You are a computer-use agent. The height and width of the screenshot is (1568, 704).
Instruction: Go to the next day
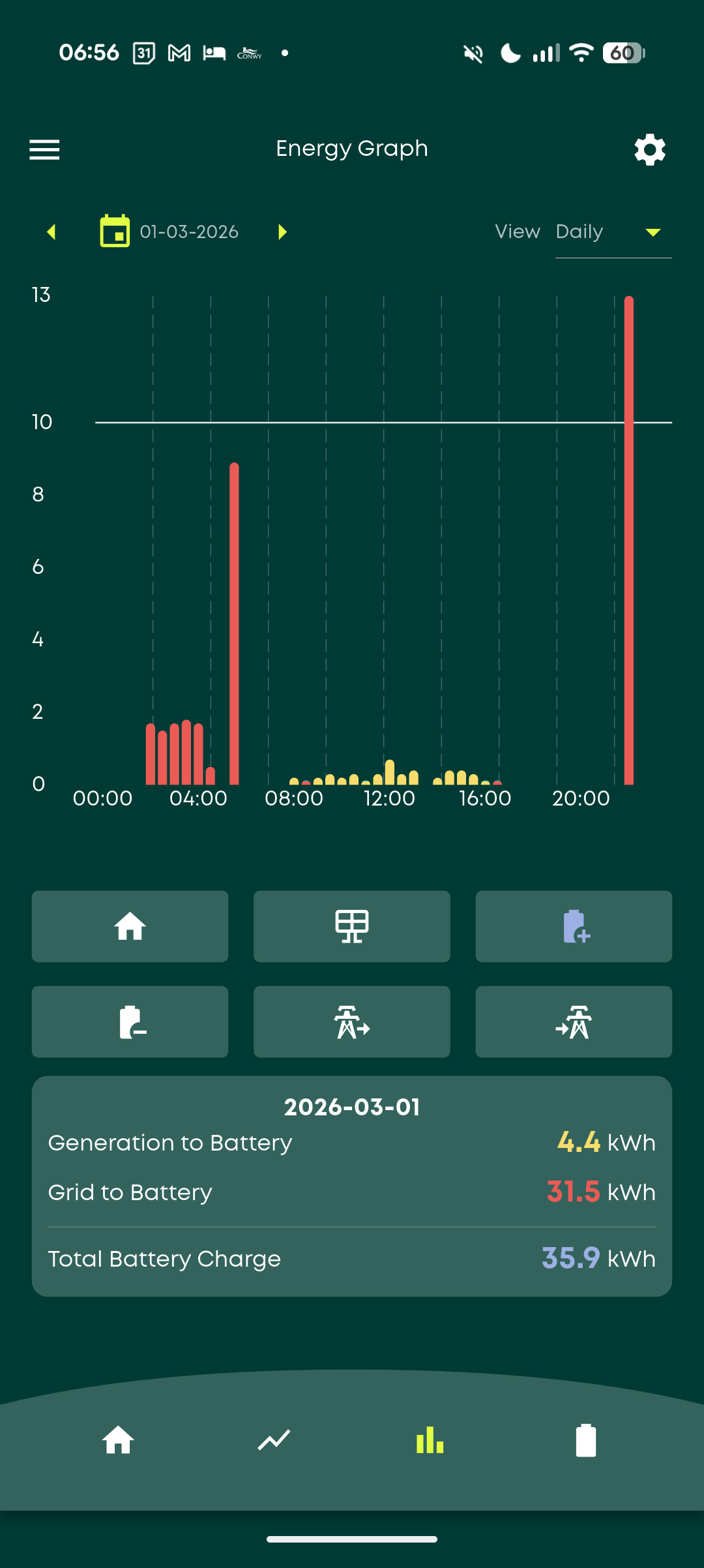click(282, 232)
